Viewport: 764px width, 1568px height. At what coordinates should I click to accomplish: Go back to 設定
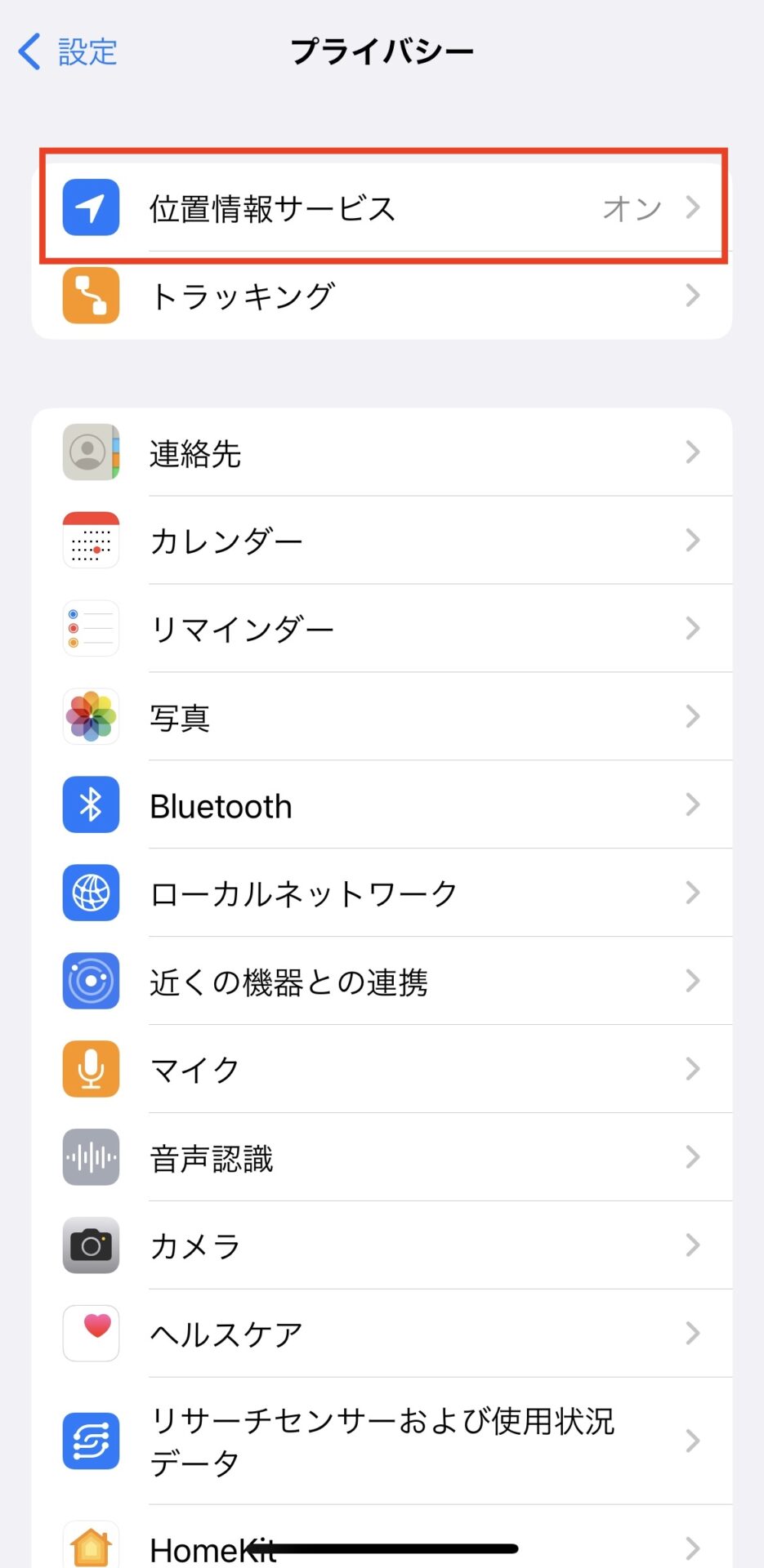click(68, 51)
